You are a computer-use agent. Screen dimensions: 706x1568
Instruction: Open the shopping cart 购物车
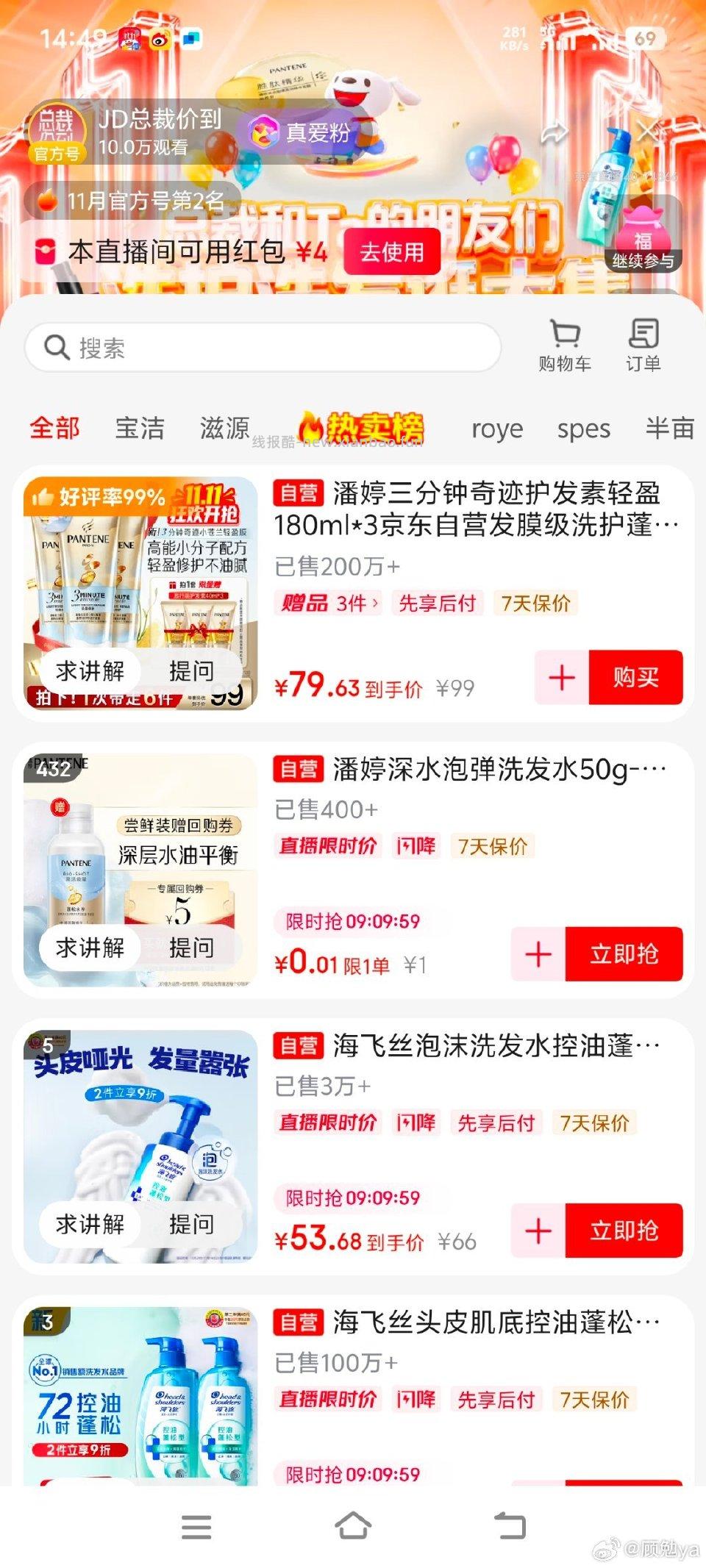(563, 342)
